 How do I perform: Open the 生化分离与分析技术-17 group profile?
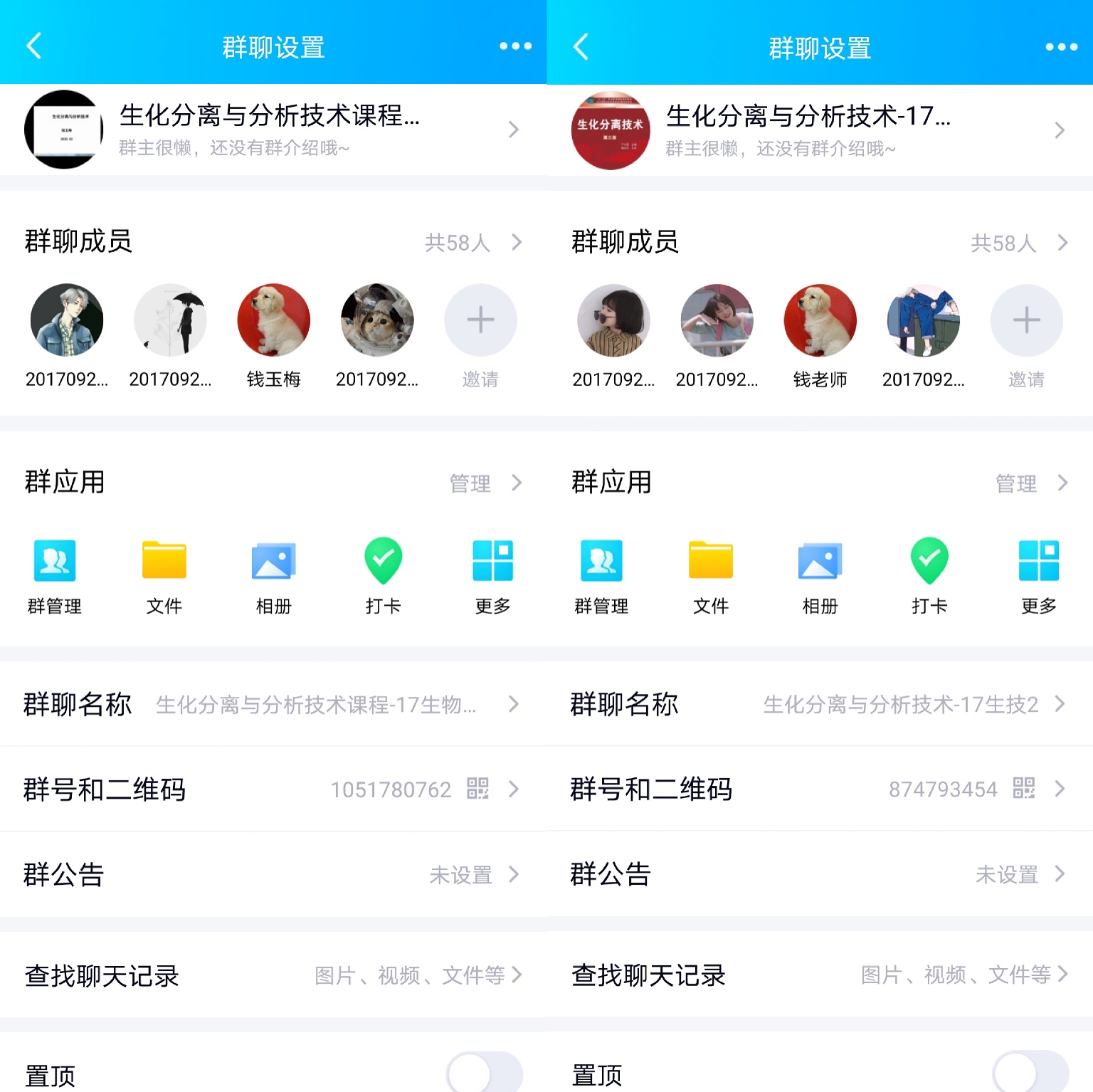818,130
